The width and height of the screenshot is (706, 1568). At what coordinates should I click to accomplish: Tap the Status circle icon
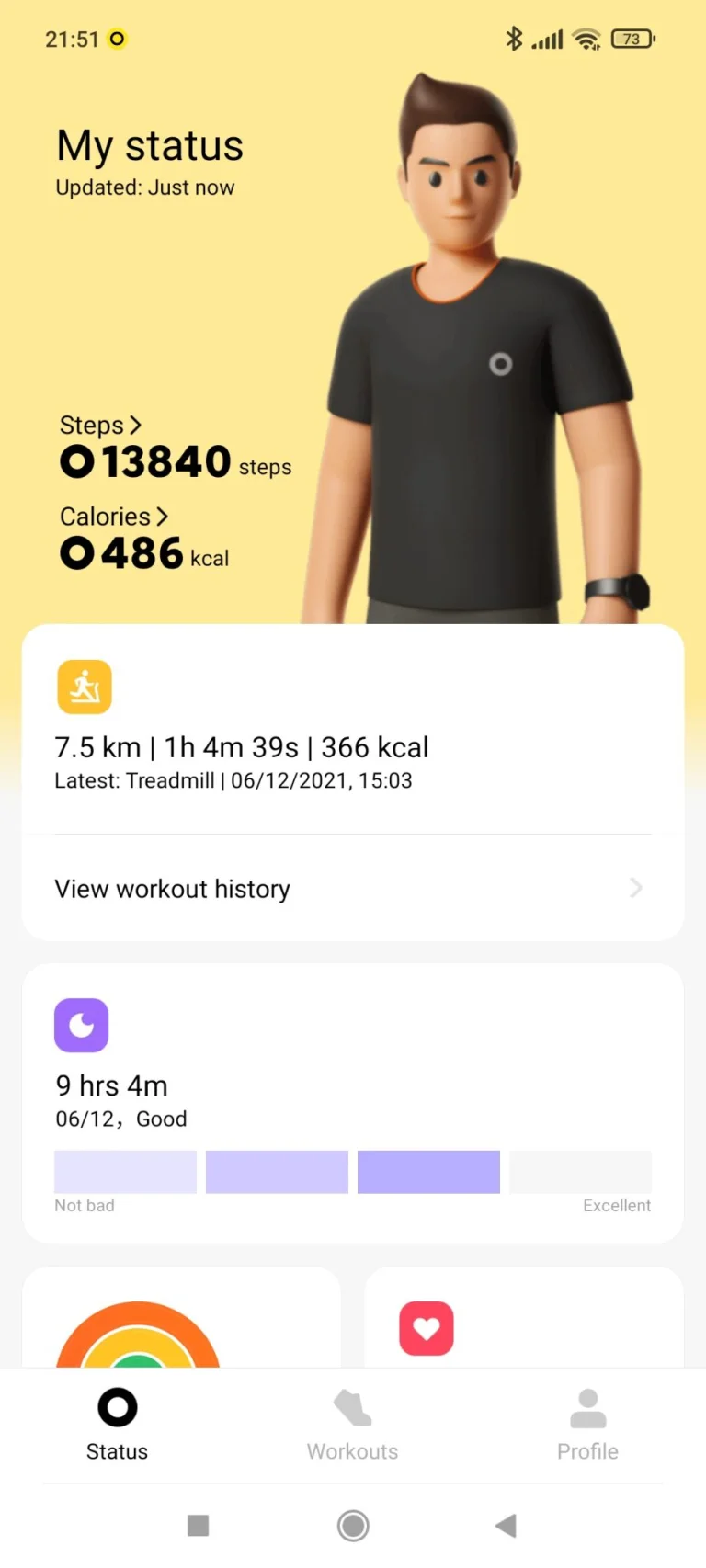tap(117, 1406)
